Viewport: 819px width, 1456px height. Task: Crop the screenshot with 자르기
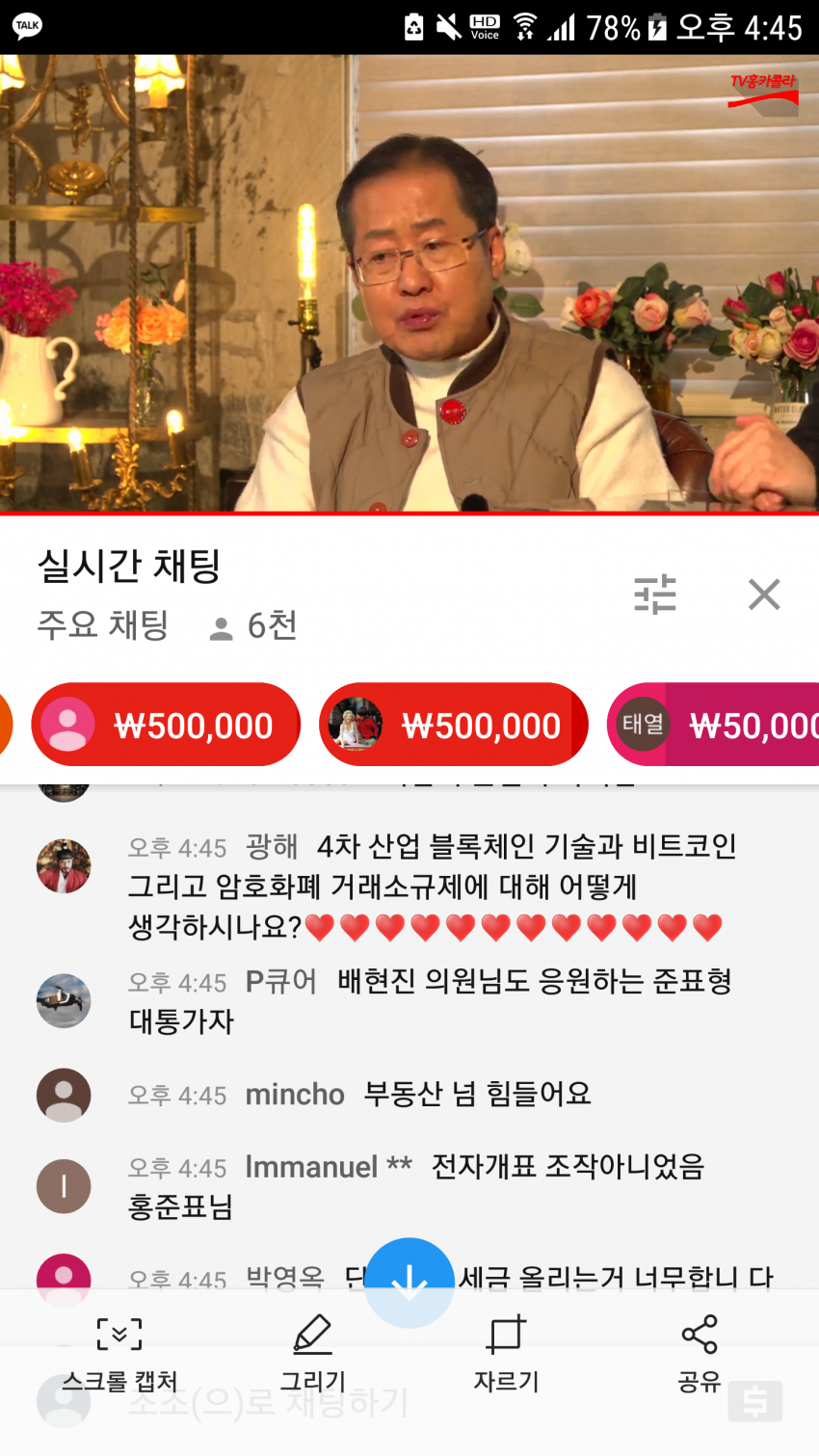(x=506, y=1354)
